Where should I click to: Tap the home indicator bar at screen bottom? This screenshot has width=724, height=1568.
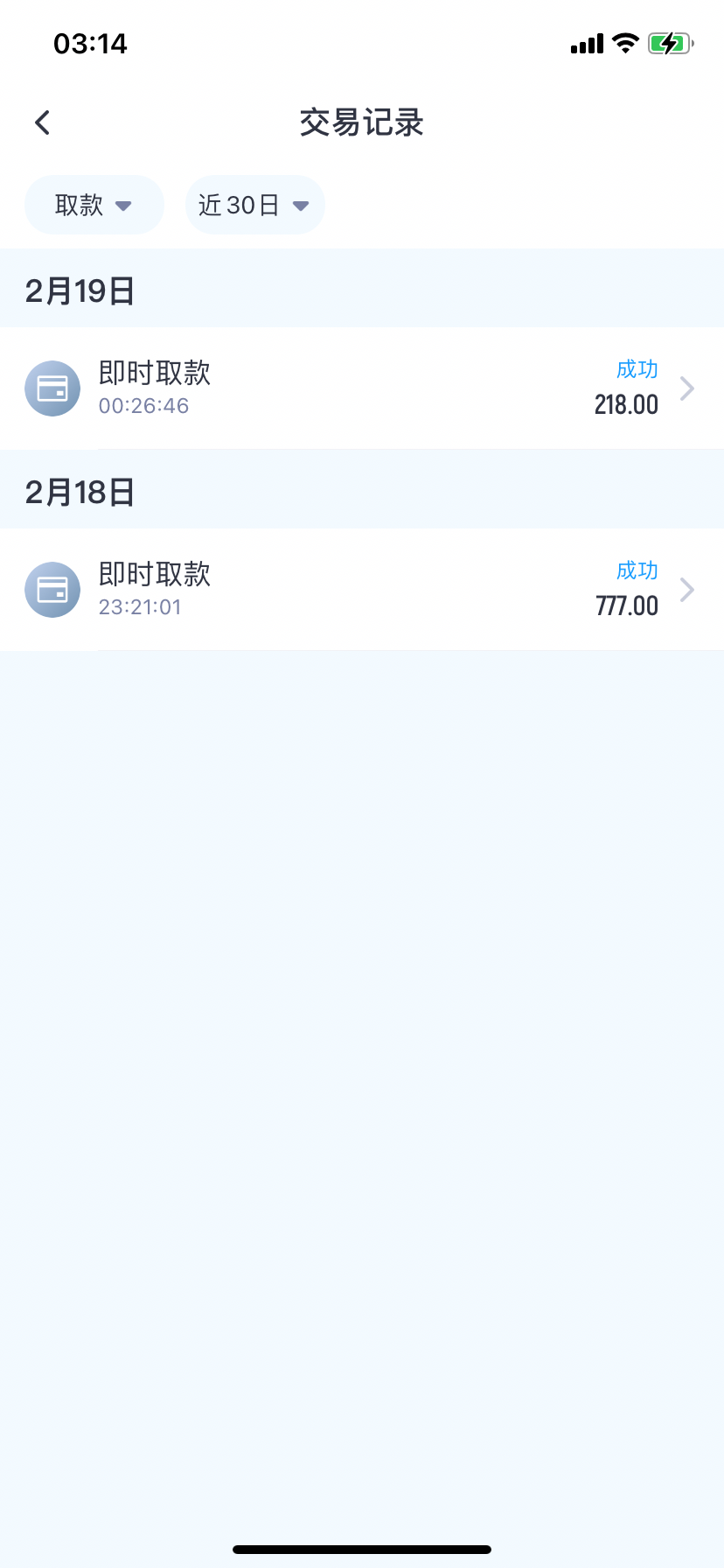pos(361,1549)
